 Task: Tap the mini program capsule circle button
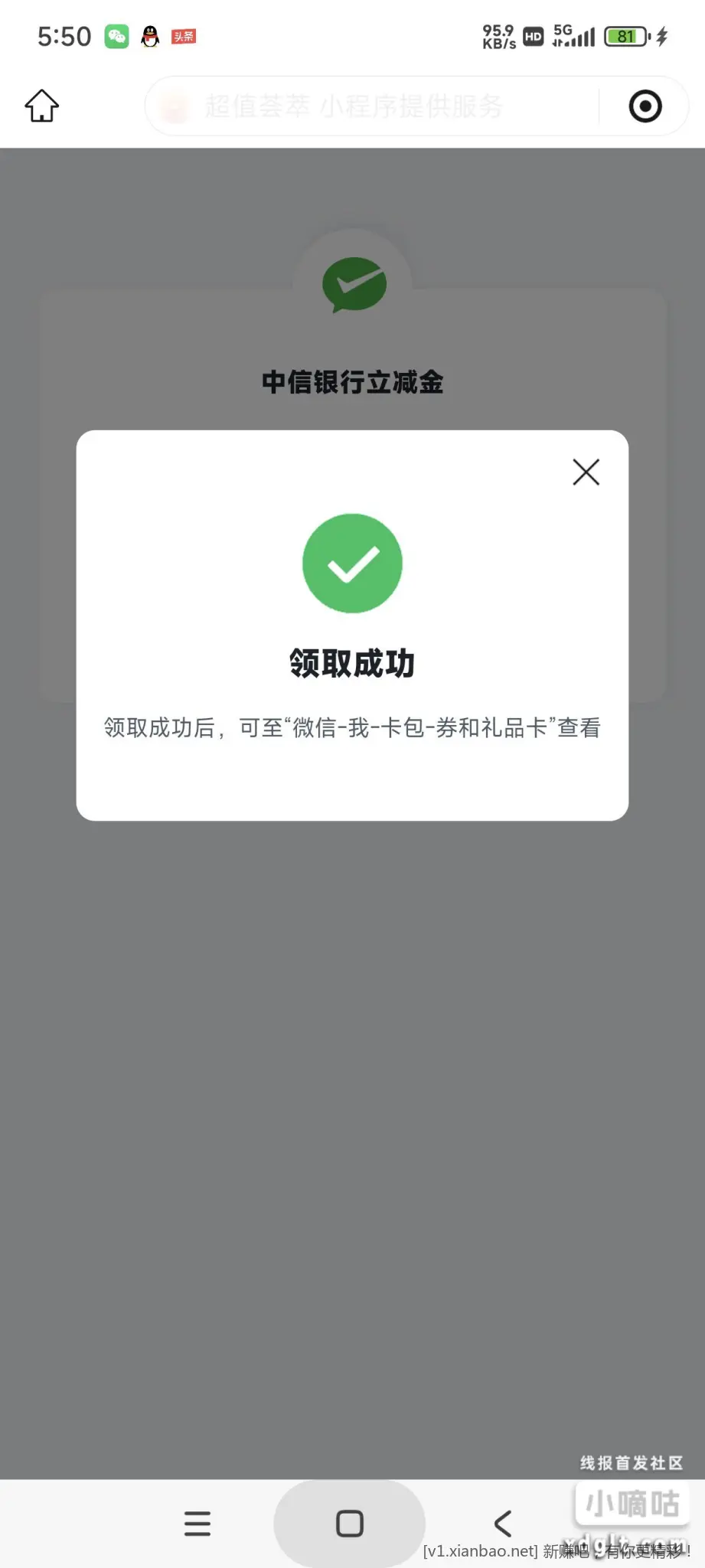(x=645, y=106)
